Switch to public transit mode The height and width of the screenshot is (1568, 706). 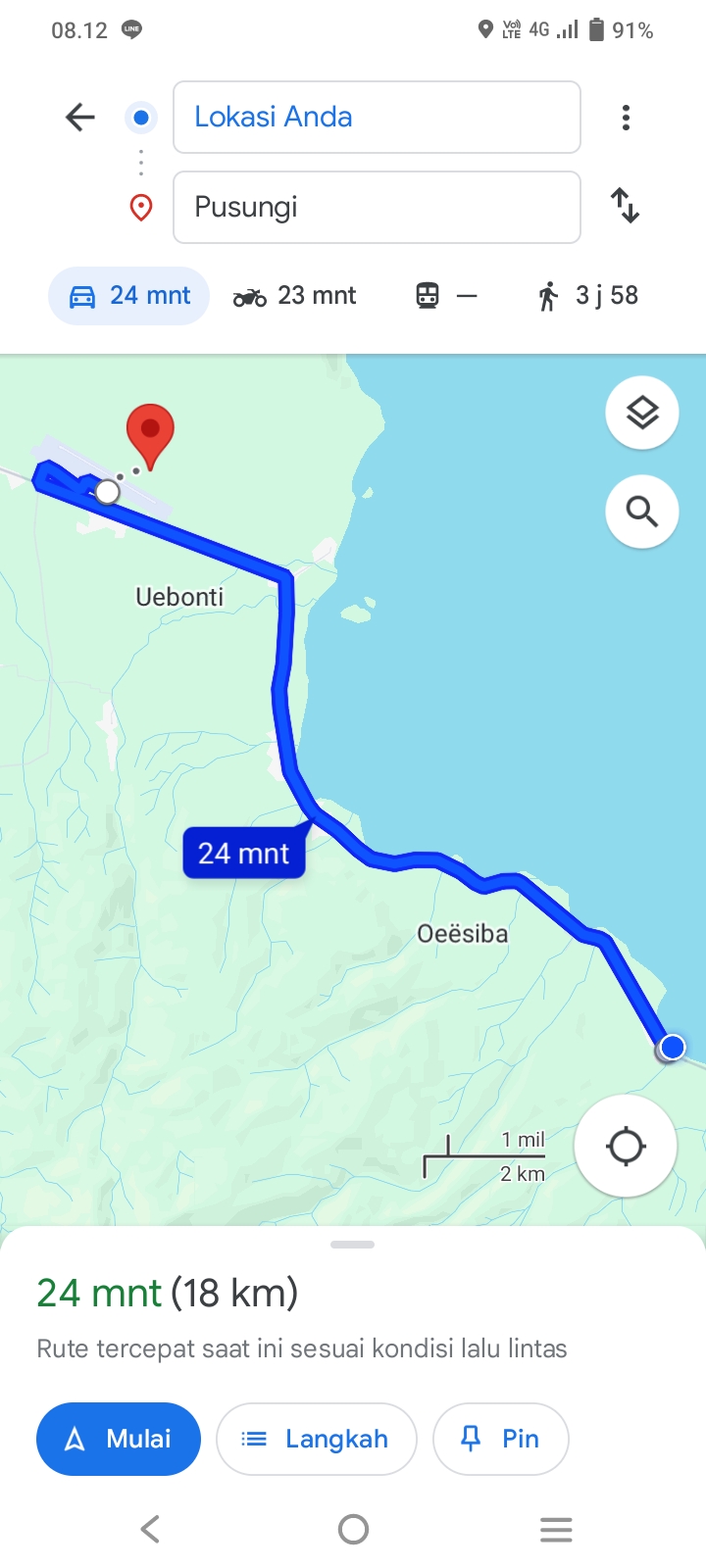(446, 295)
